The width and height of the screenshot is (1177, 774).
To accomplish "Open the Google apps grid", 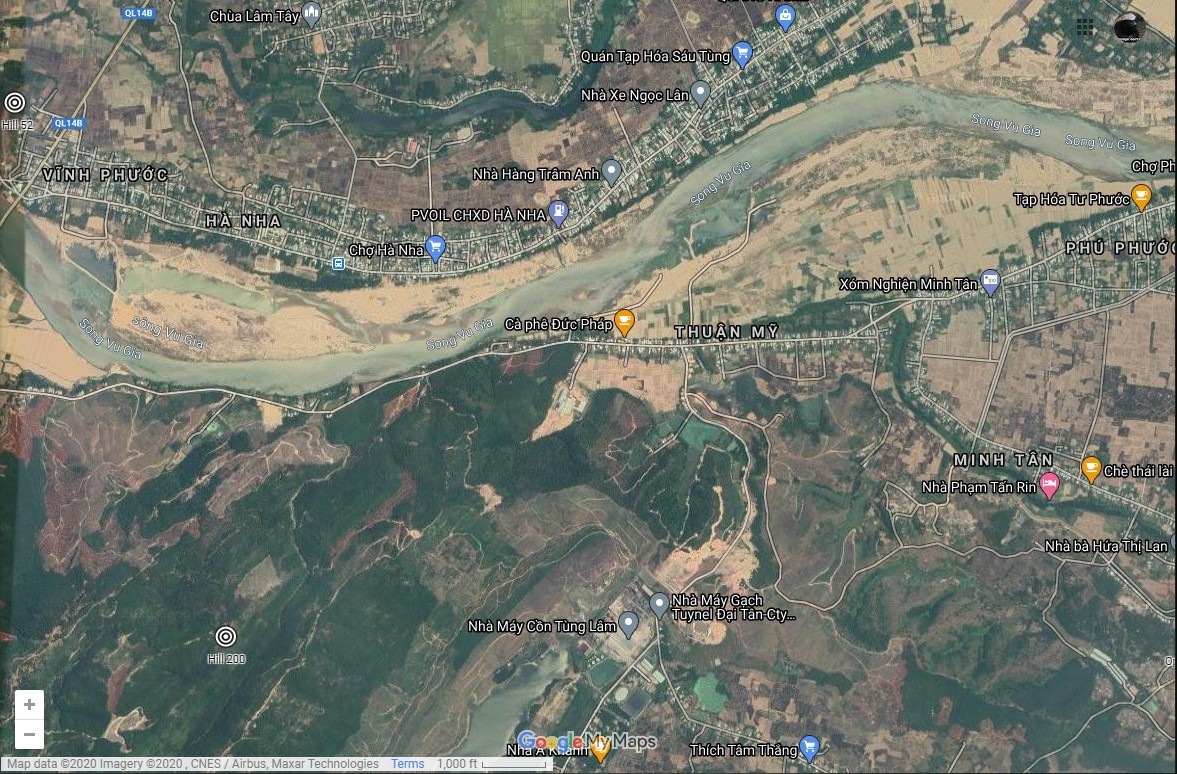I will click(1085, 27).
